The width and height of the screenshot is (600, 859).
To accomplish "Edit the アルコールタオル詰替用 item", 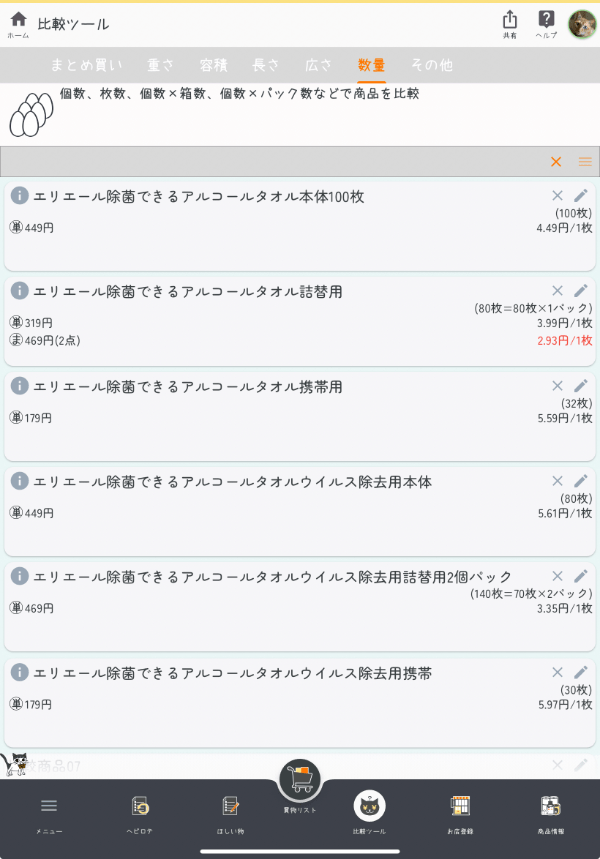I will click(x=581, y=291).
